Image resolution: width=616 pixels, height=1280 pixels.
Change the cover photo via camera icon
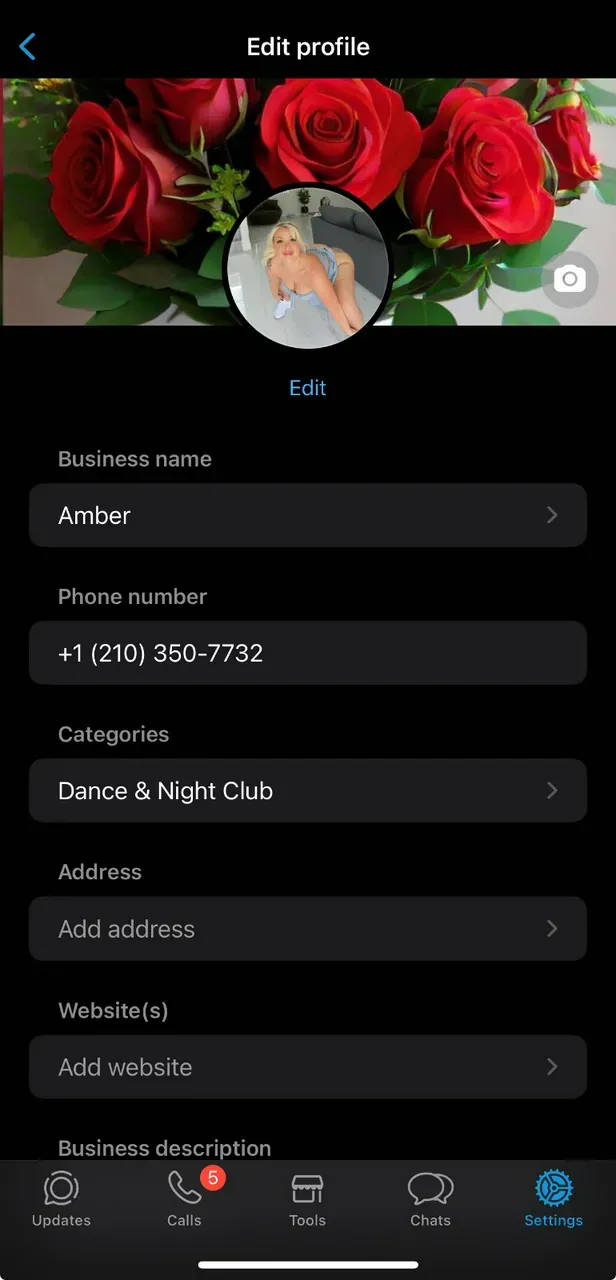[570, 279]
